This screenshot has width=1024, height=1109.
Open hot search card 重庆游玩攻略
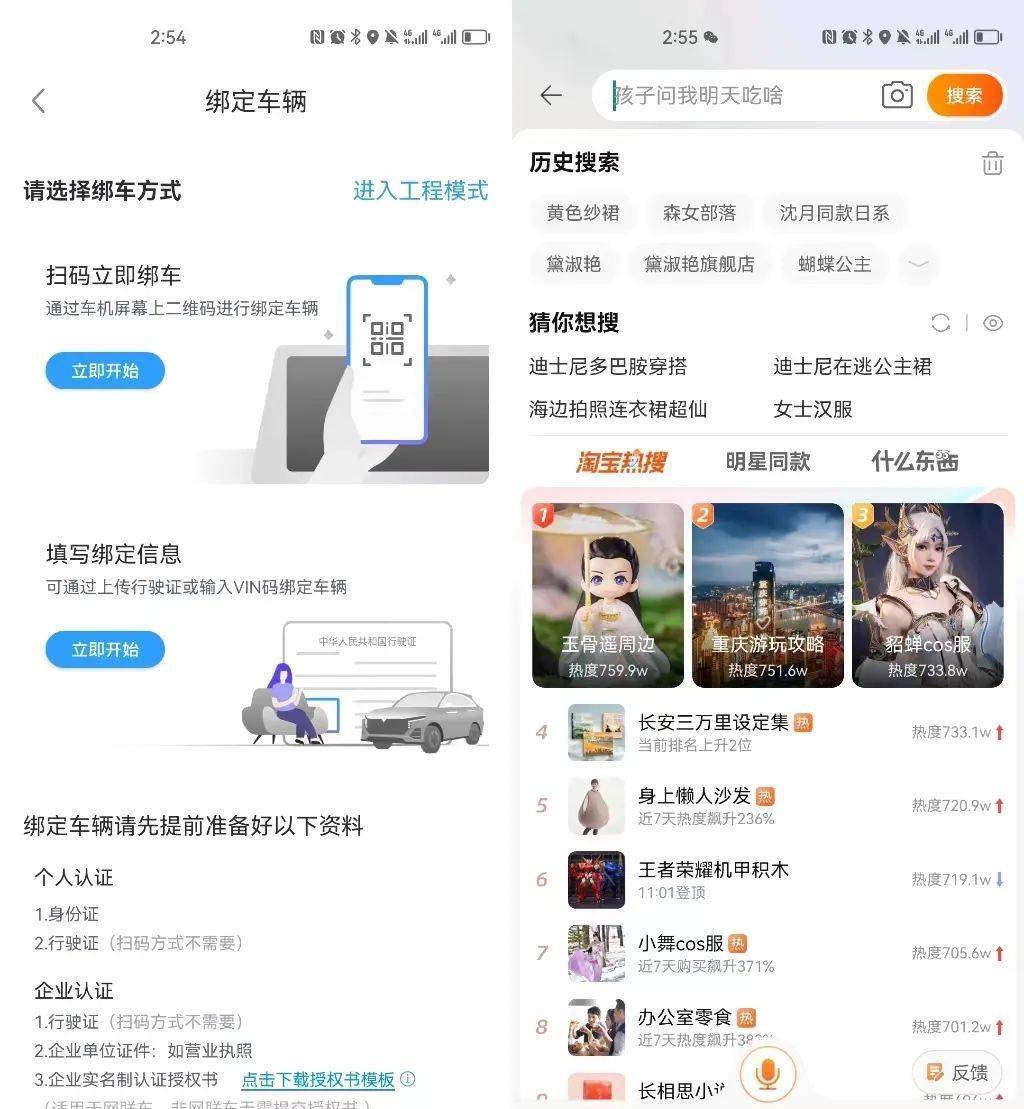click(x=768, y=595)
